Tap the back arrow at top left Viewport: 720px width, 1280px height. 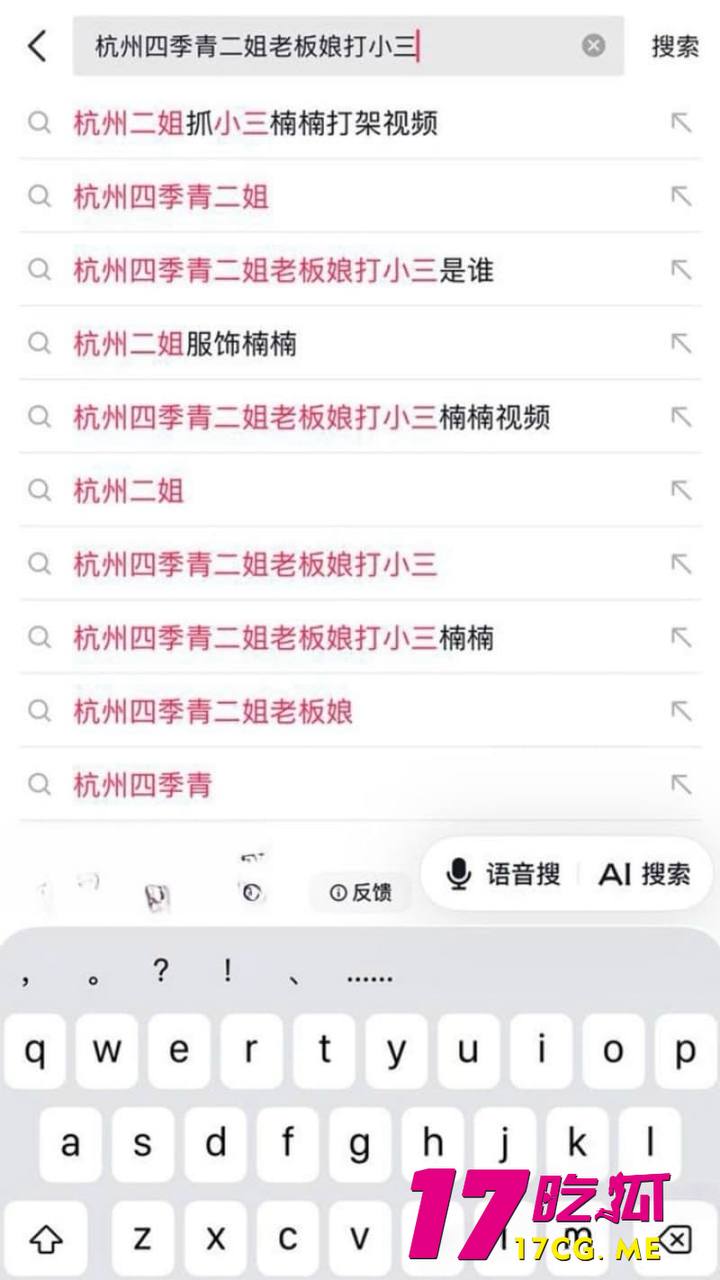[37, 44]
